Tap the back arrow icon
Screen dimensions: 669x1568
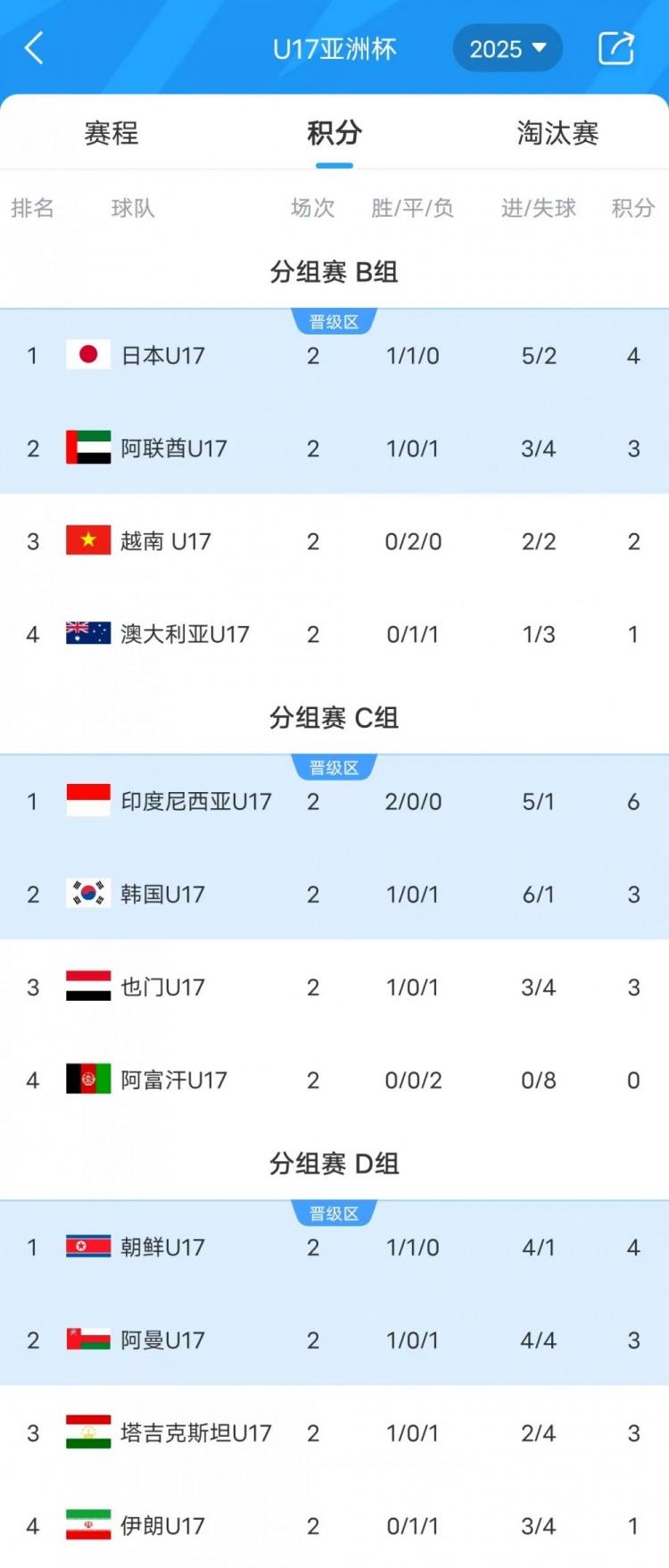coord(34,49)
